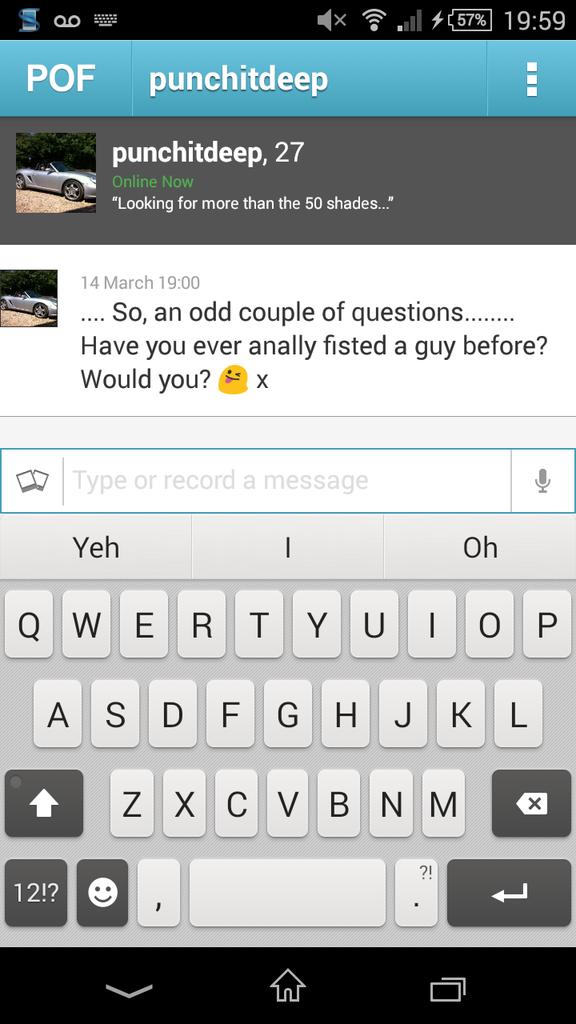Select the 'Oh' word suggestion
Screen dimensions: 576x1024
click(481, 547)
